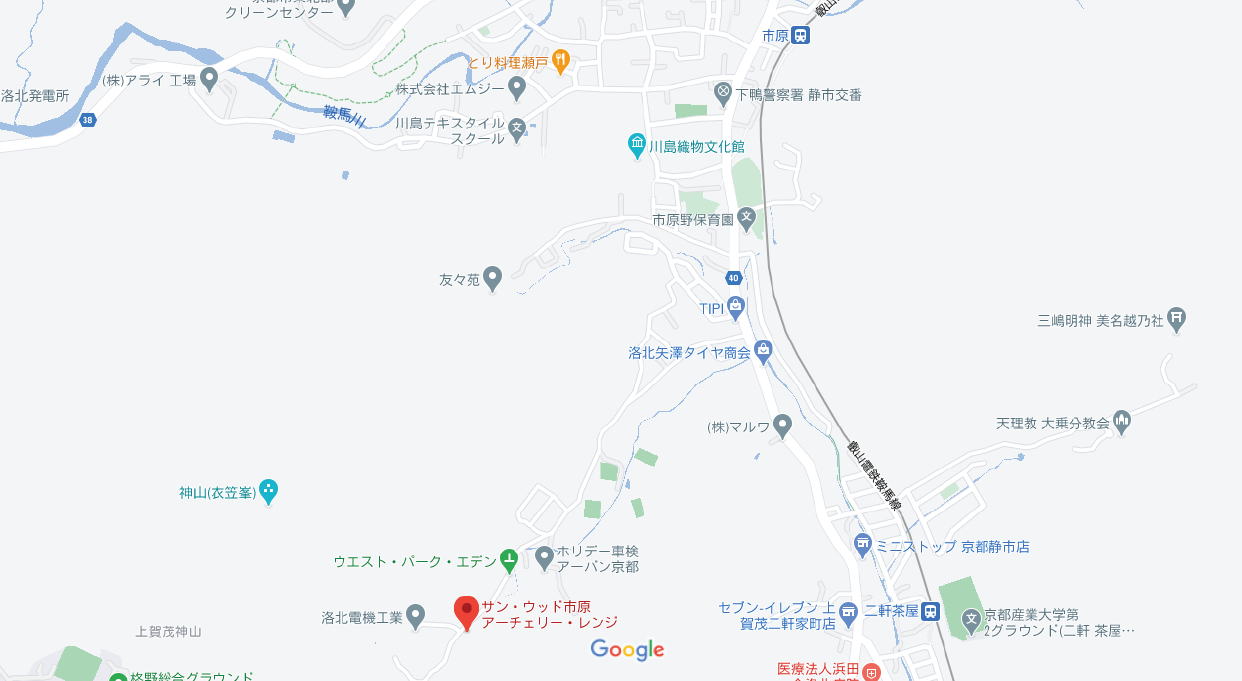Select the 二軒茶屋 station marker

pos(931,611)
